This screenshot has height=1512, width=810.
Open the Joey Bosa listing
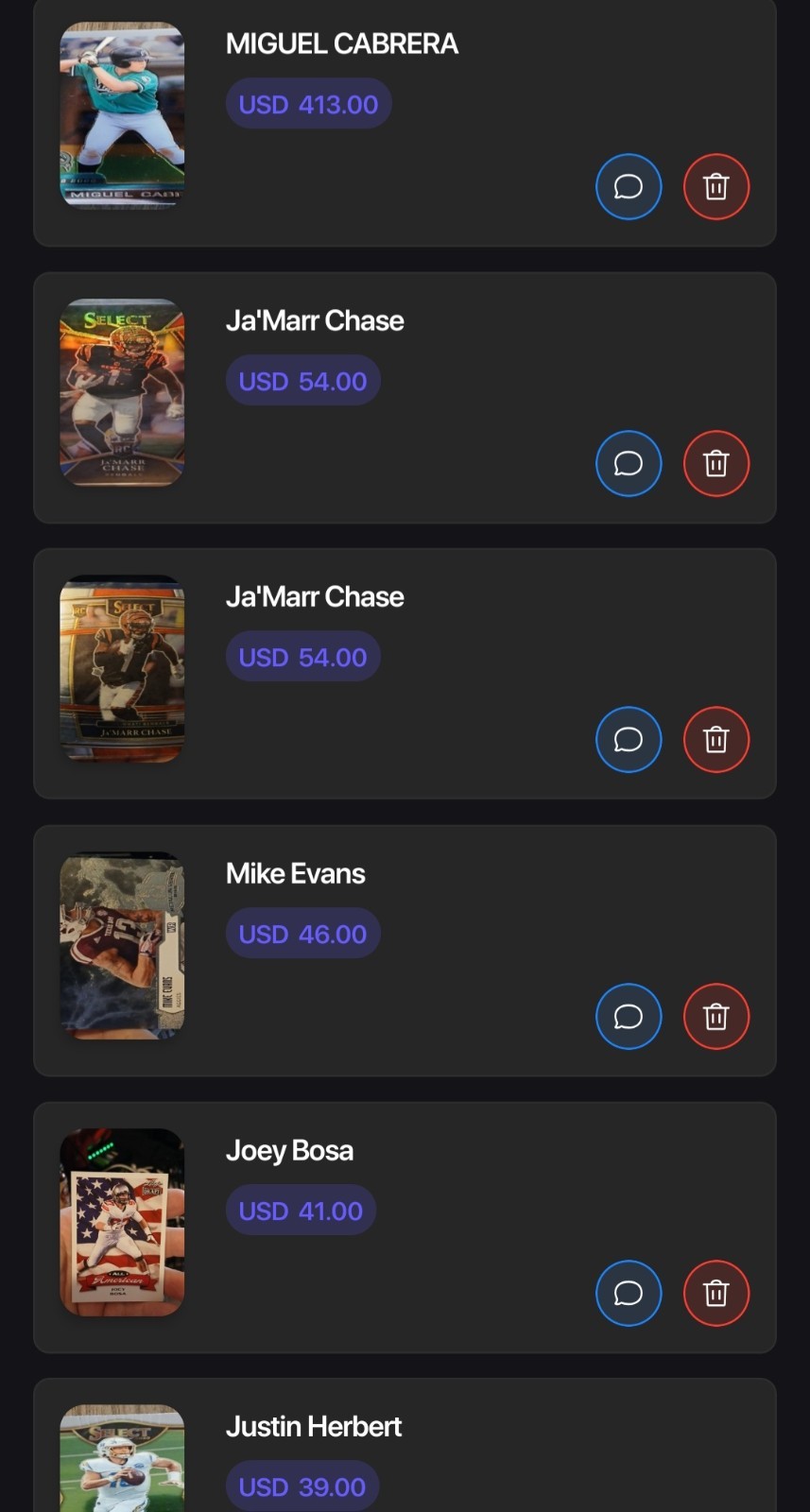(289, 1150)
